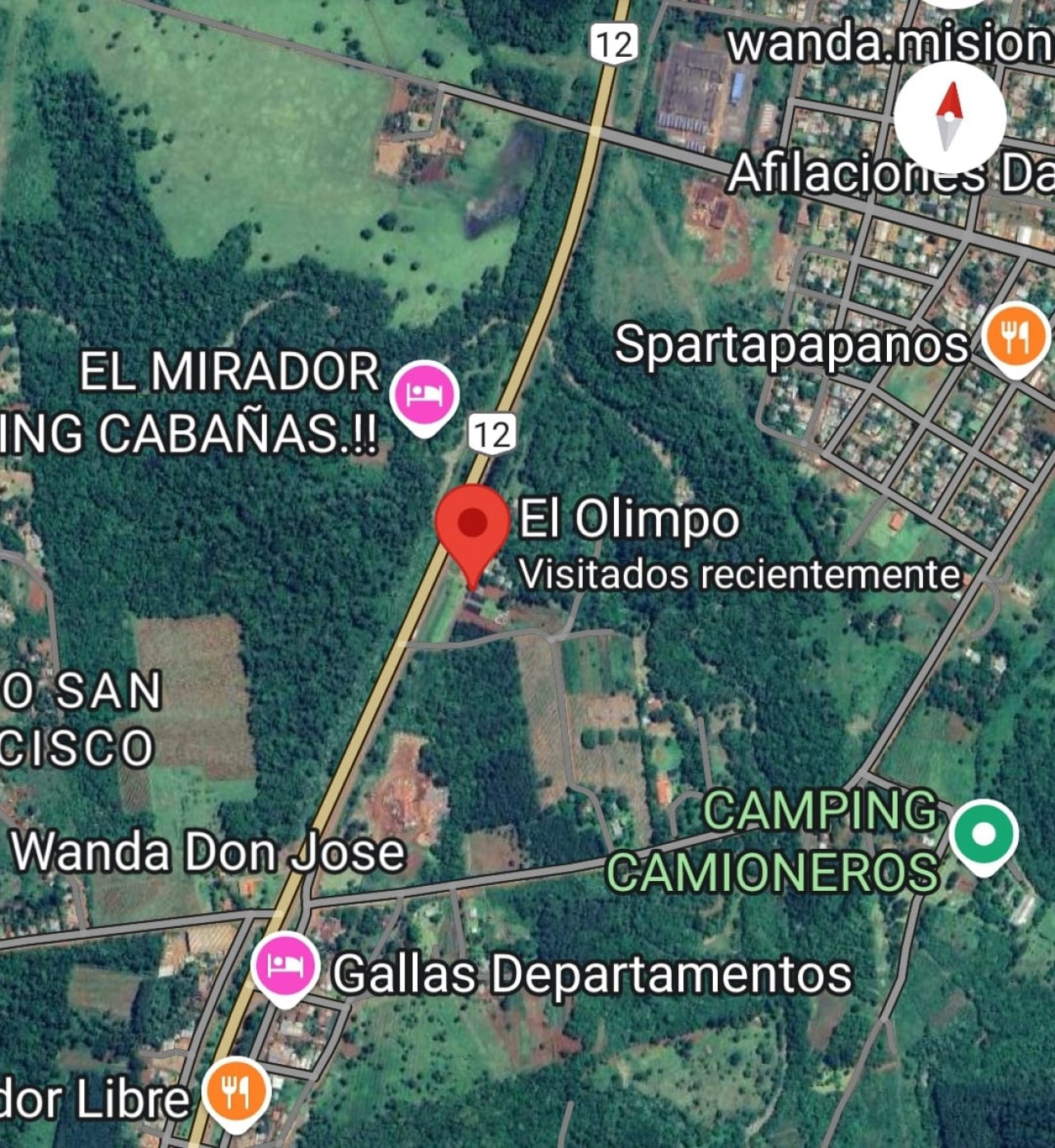Select the Camping Camioneros green marker
The width and height of the screenshot is (1055, 1148).
[x=983, y=834]
